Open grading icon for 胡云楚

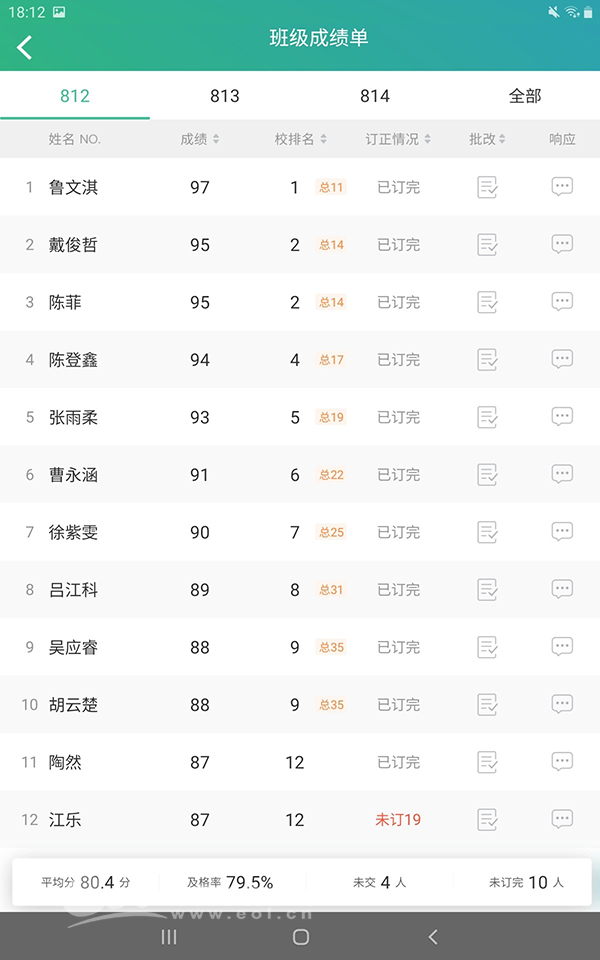pyautogui.click(x=487, y=705)
